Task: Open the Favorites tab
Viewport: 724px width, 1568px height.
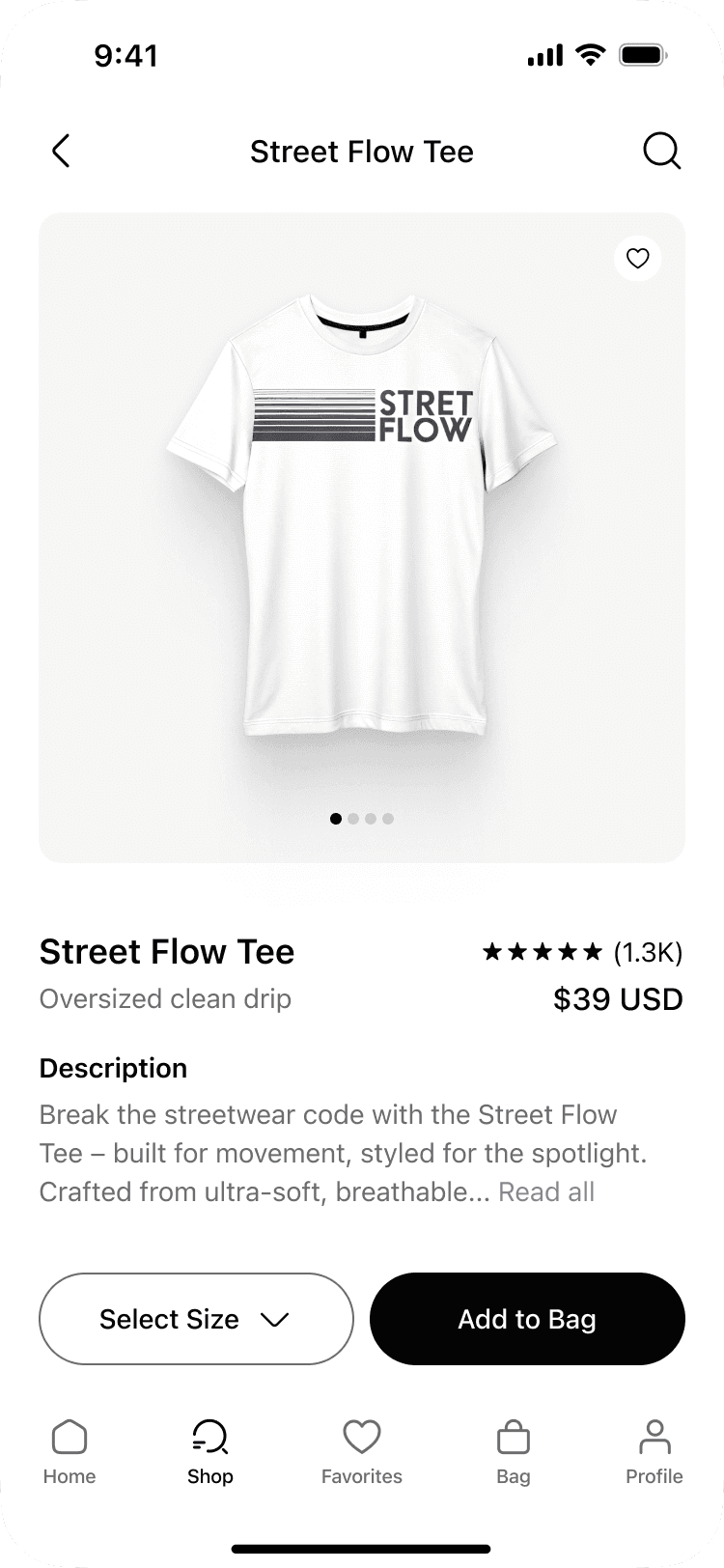Action: [x=362, y=1452]
